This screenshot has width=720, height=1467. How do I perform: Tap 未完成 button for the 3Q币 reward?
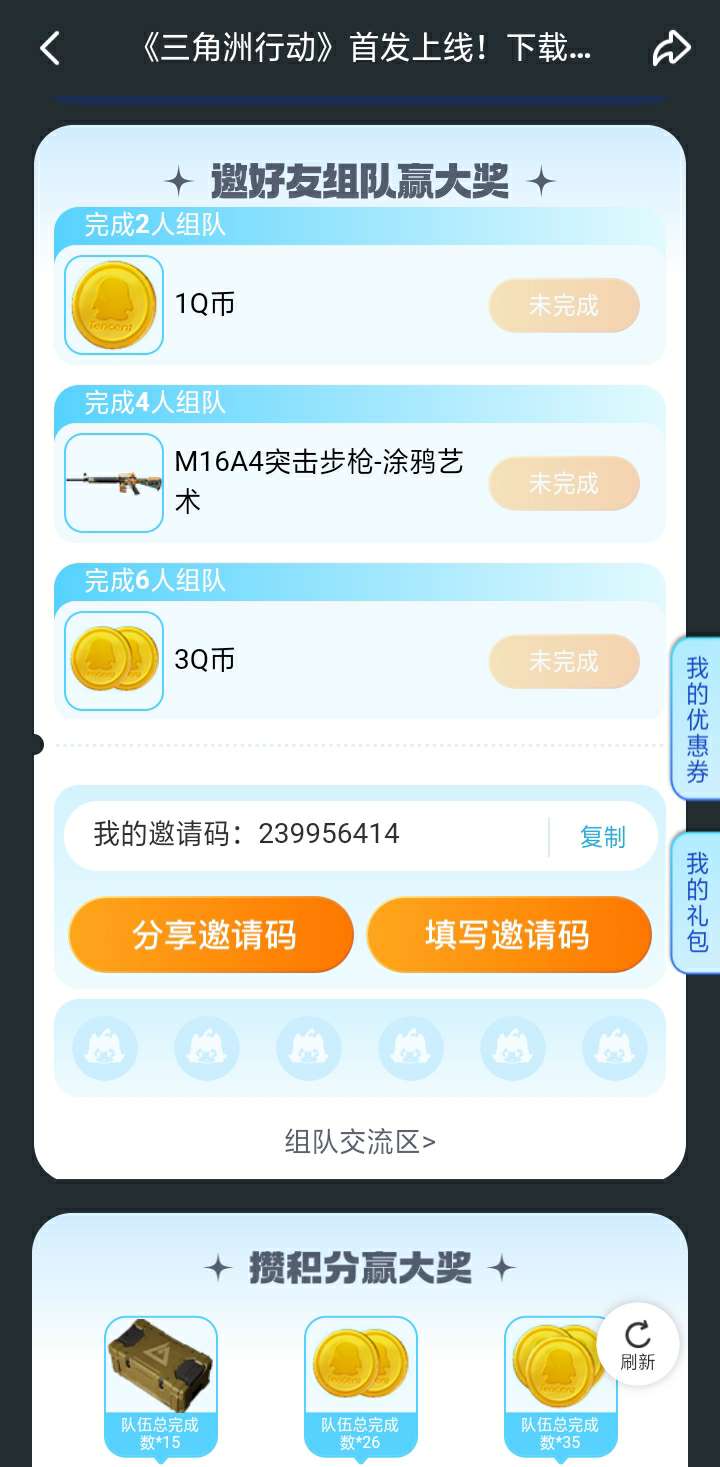[x=564, y=661]
